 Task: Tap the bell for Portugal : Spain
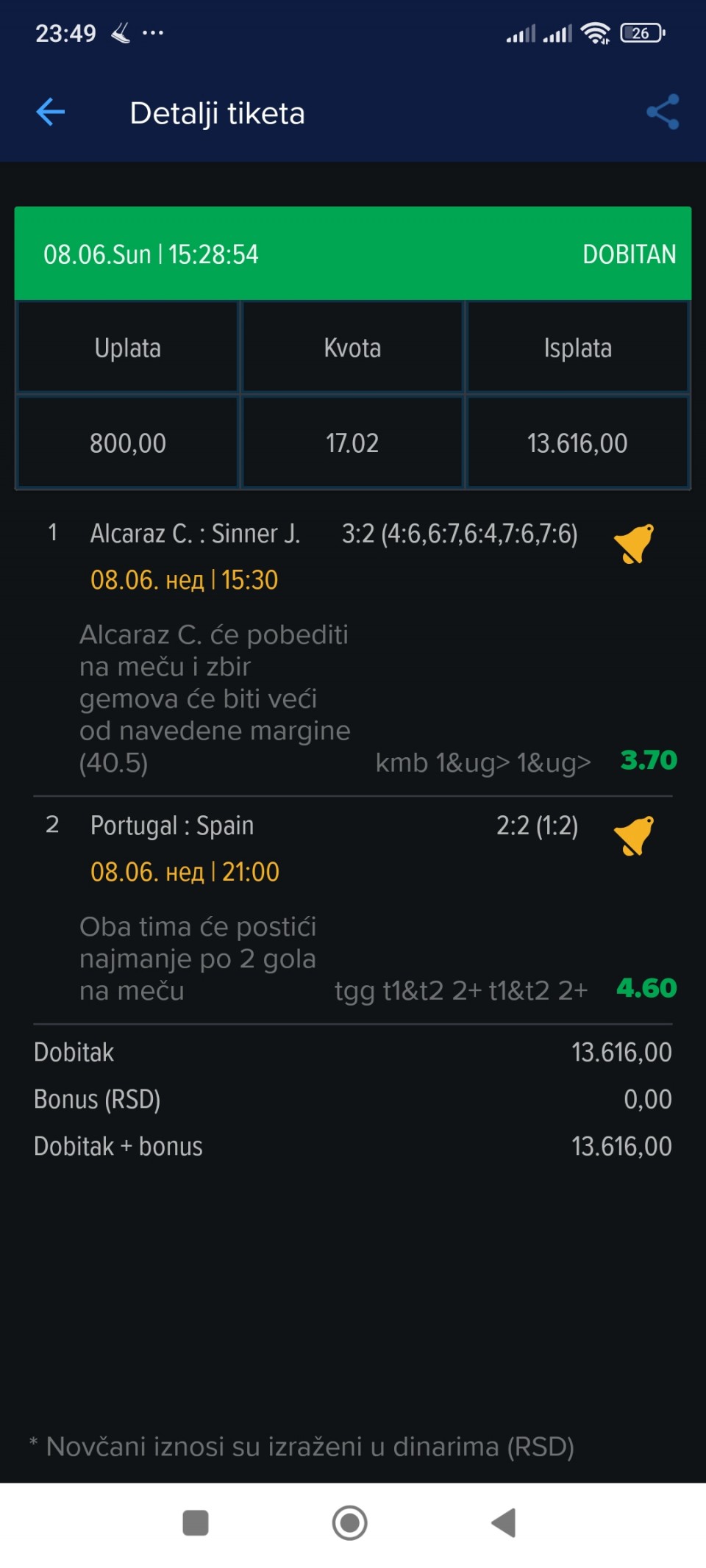tap(634, 836)
